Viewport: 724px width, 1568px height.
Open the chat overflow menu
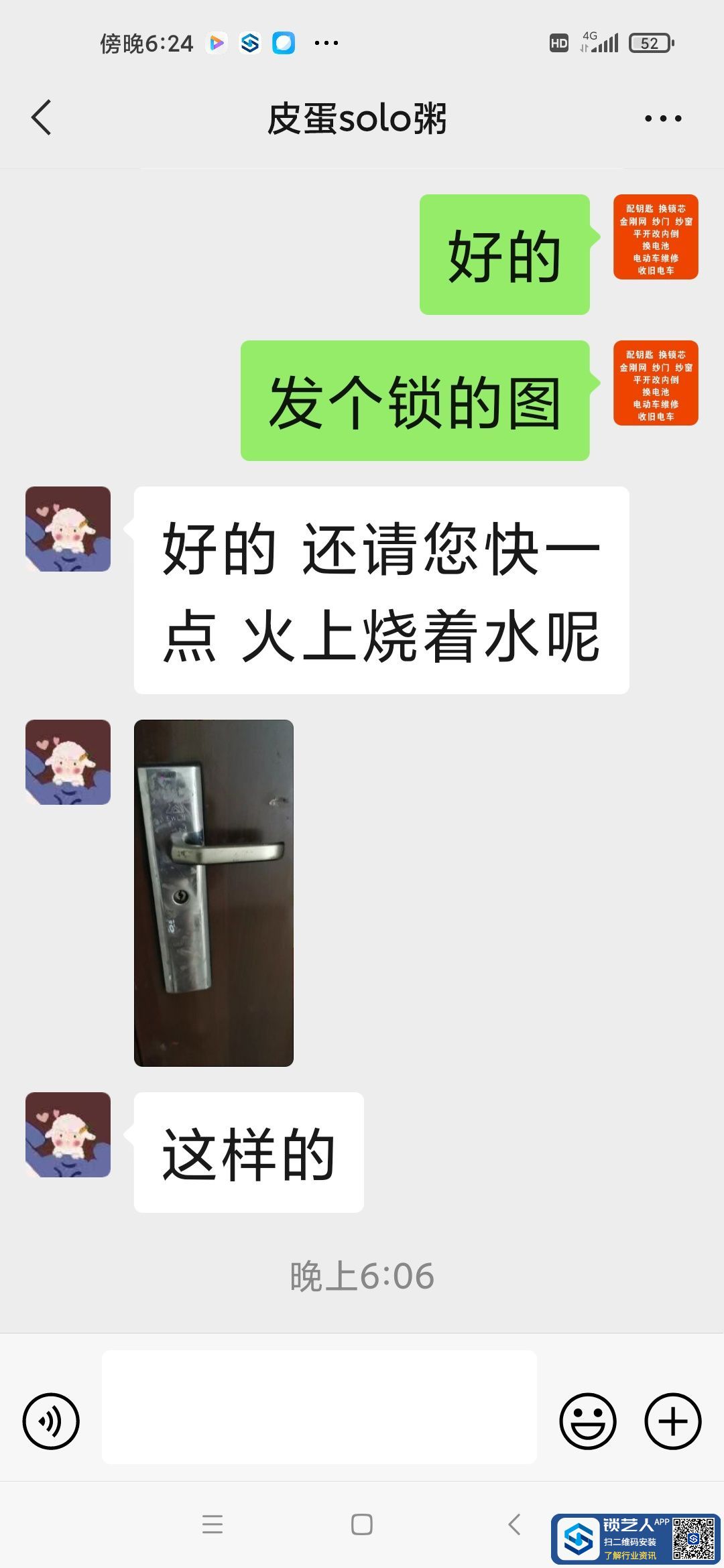[662, 119]
